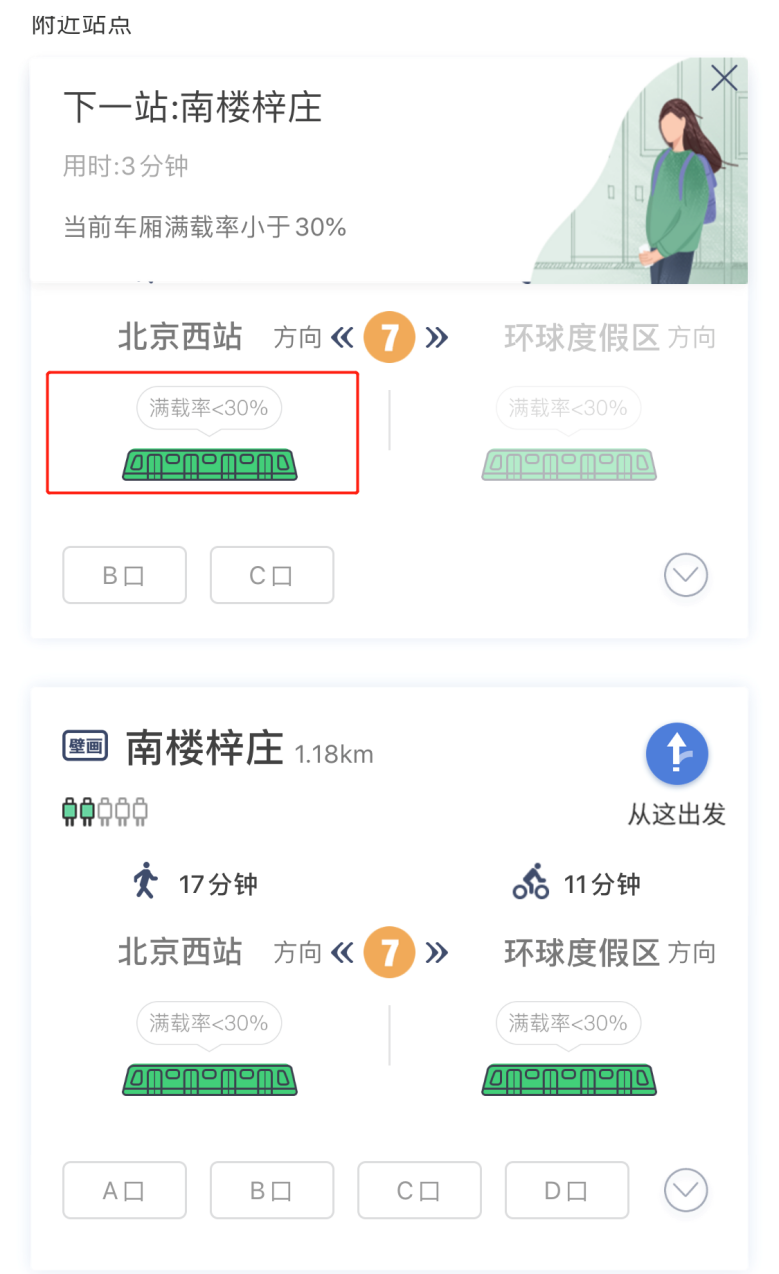Image resolution: width=779 pixels, height=1274 pixels.
Task: Open the B口 exit of 南楼梓庄 station
Action: (x=271, y=1190)
